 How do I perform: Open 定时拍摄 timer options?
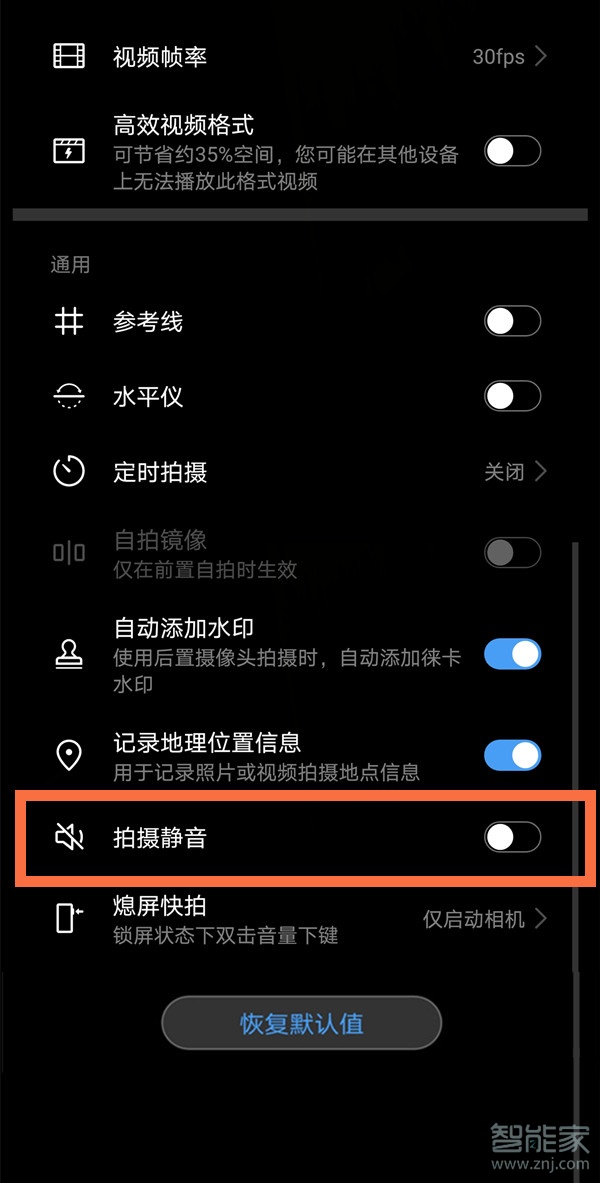coord(300,472)
